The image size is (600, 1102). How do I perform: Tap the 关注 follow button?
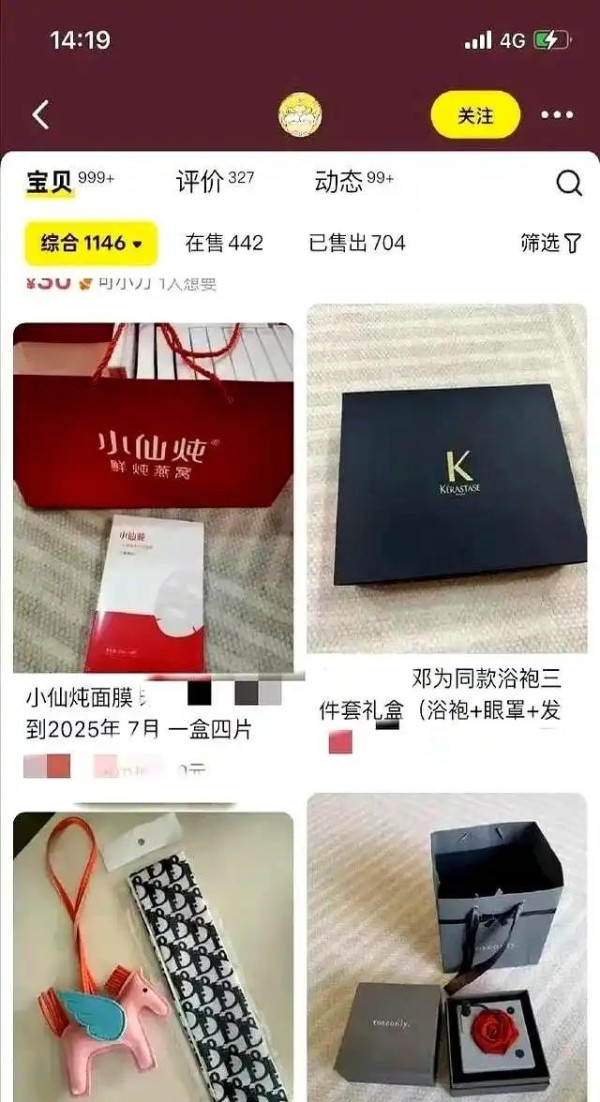pos(476,115)
